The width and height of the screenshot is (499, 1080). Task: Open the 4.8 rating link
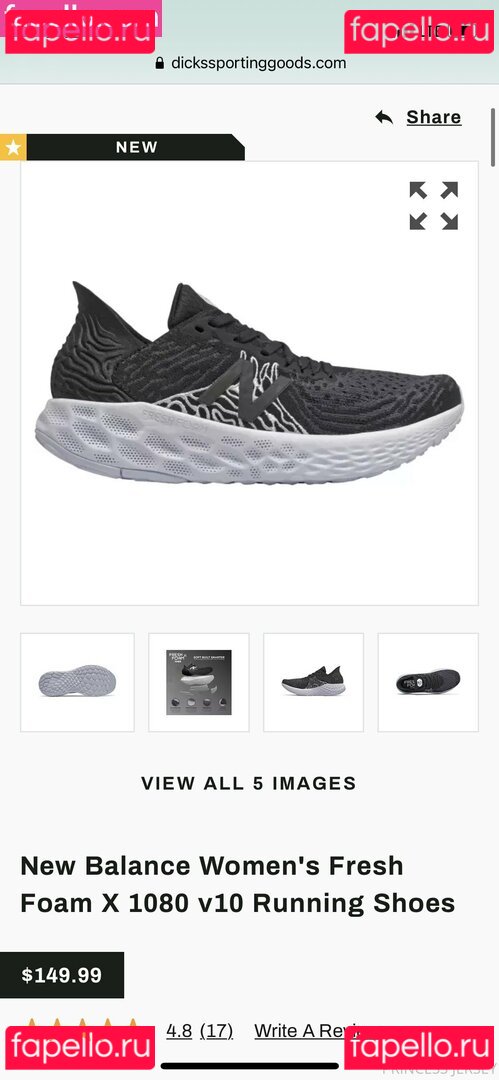[179, 1031]
